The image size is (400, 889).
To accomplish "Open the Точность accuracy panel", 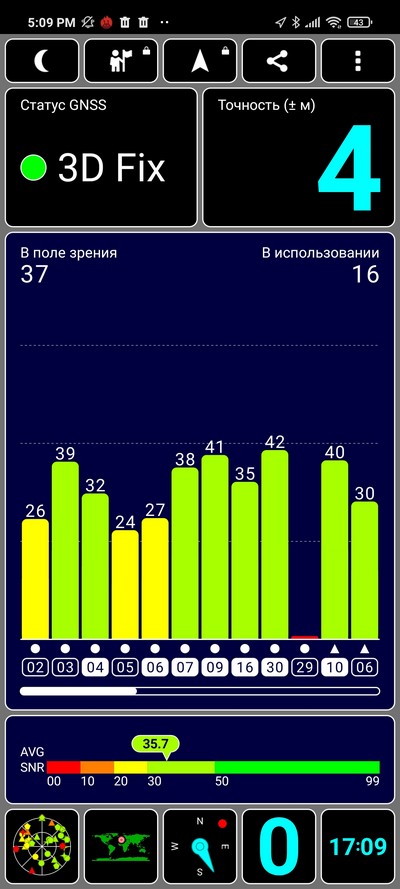I will point(299,158).
